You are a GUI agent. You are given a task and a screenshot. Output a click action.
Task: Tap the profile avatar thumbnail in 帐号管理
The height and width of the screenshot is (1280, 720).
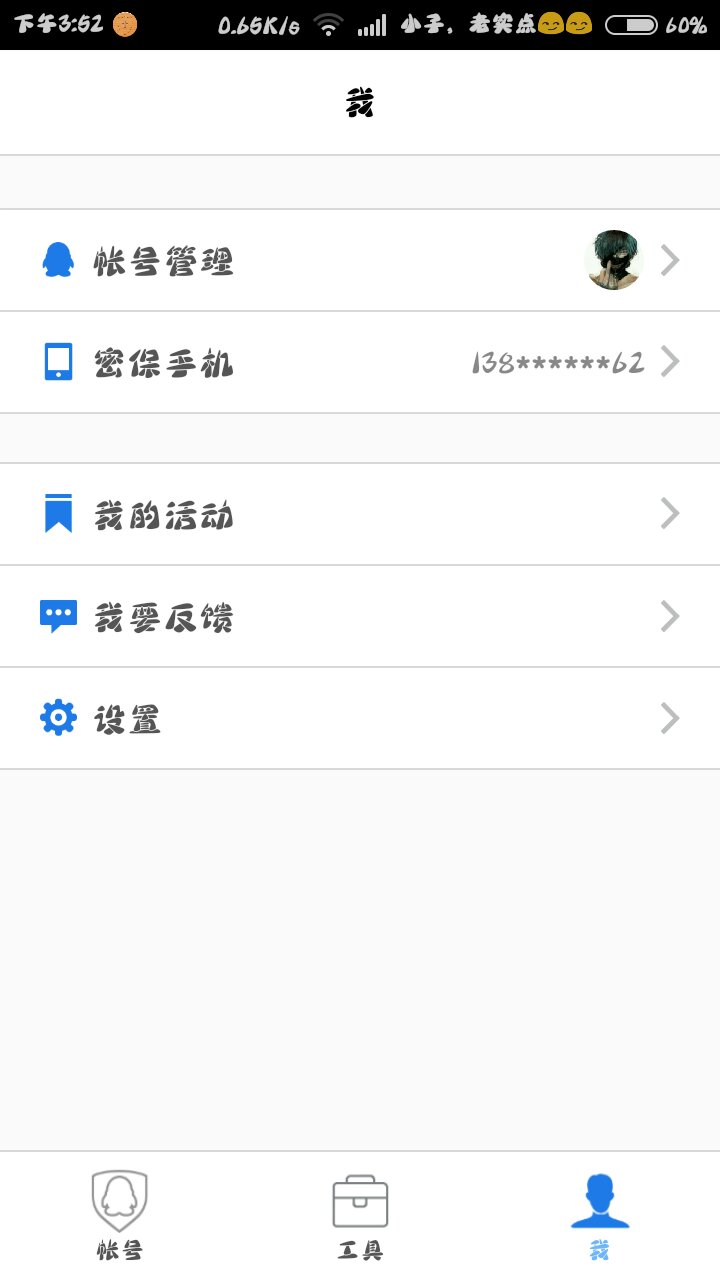tap(614, 260)
